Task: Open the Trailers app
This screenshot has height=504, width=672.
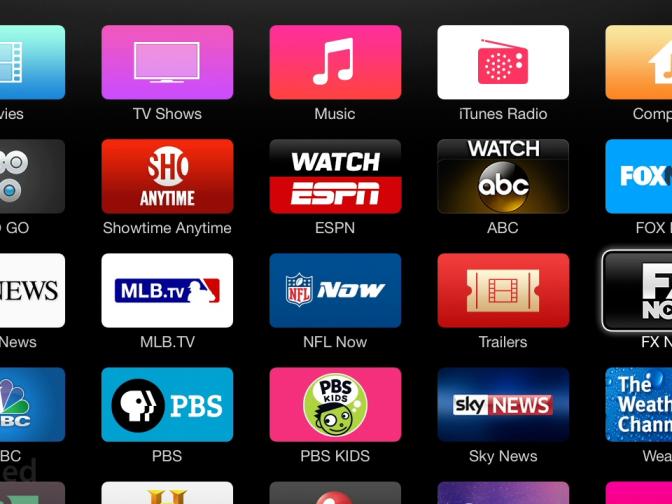Action: [x=503, y=290]
